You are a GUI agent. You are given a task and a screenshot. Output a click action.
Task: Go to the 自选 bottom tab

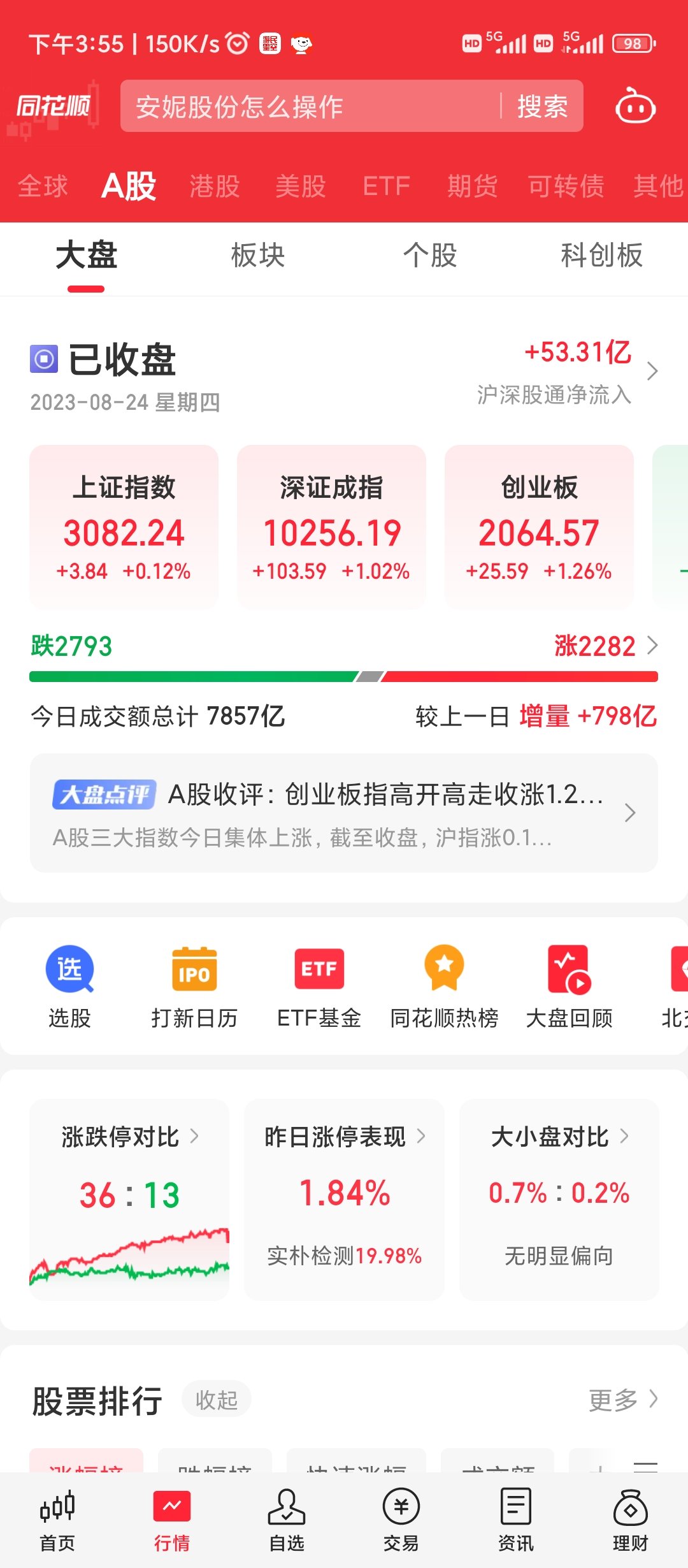point(287,1520)
